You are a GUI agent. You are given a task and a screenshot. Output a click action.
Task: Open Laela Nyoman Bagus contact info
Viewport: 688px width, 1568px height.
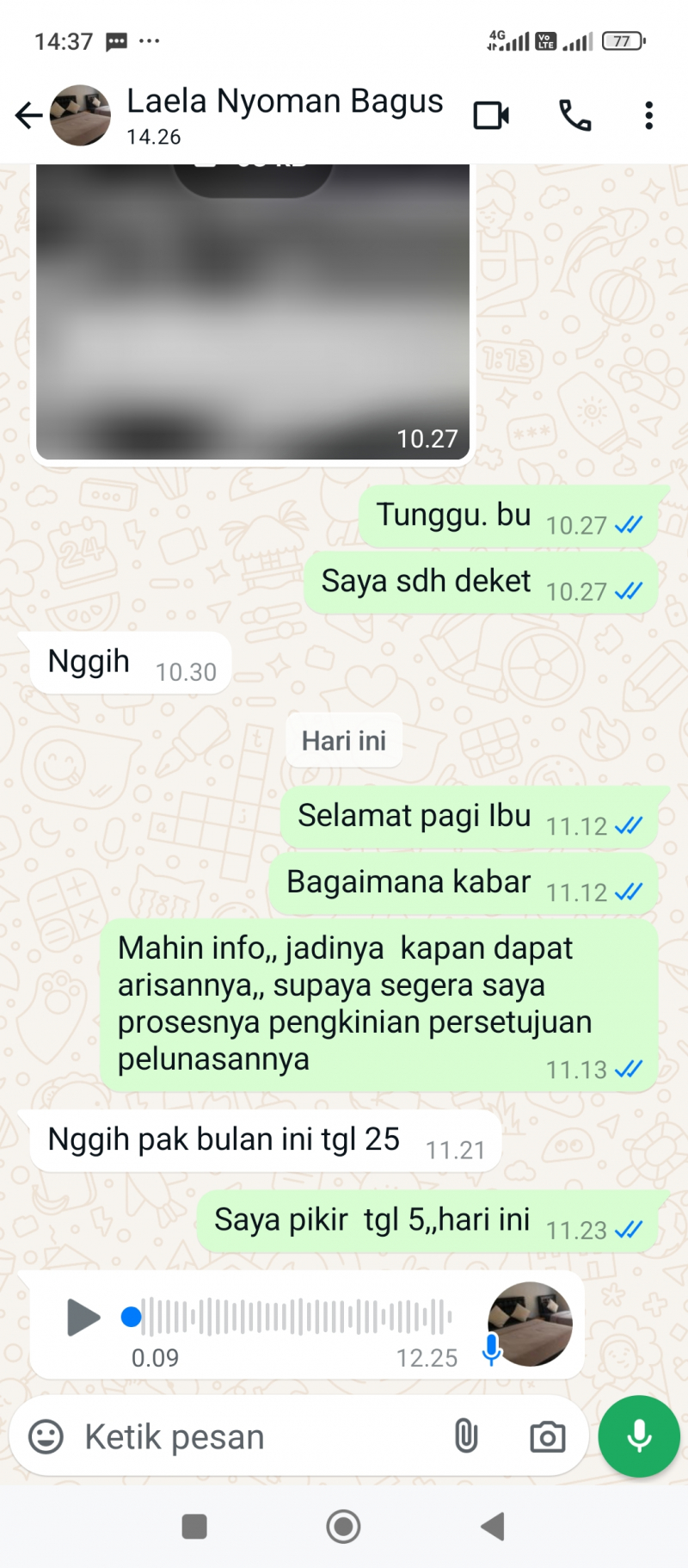pos(284,114)
